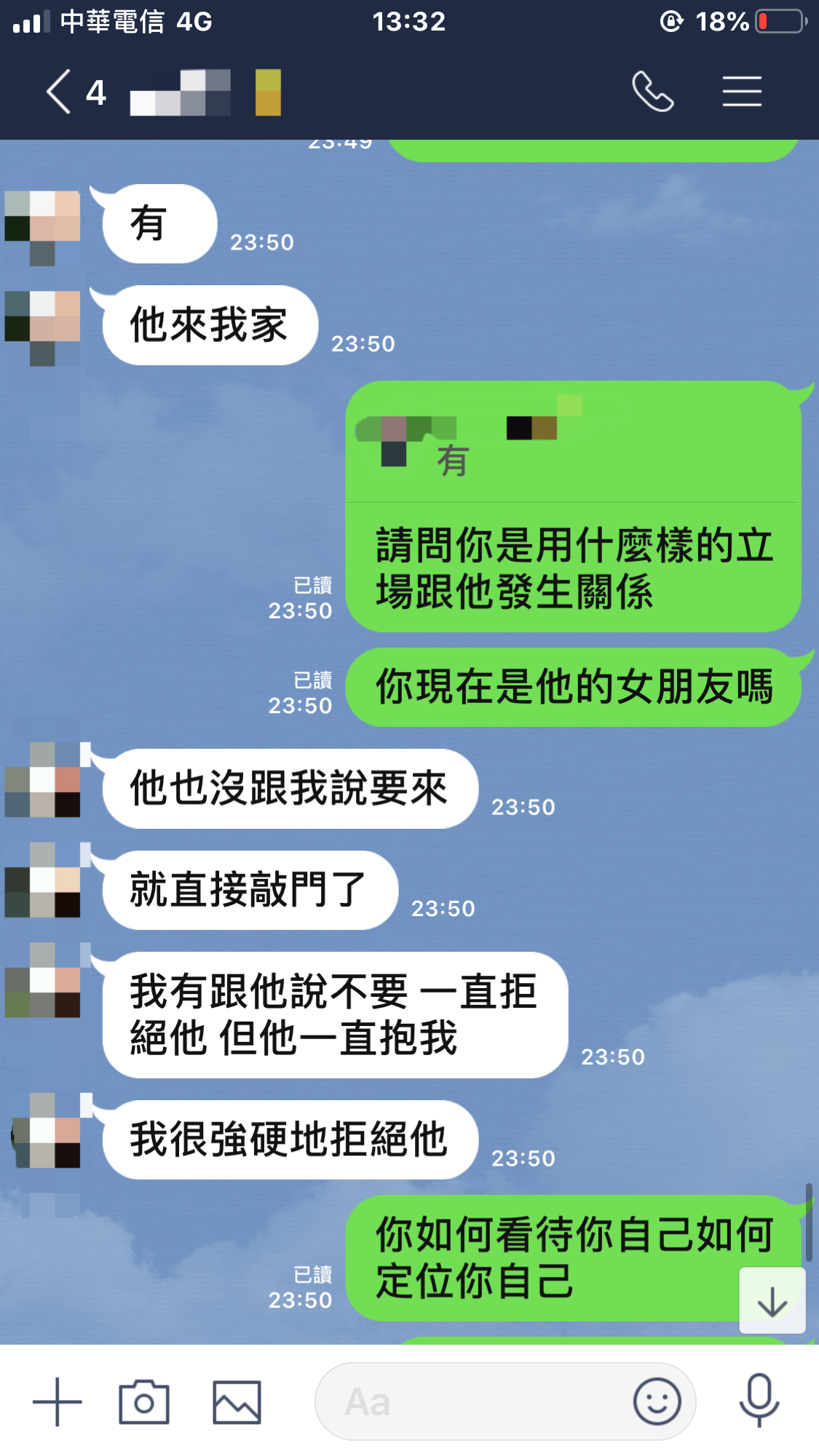The height and width of the screenshot is (1456, 819).
Task: Open the emoji sticker picker
Action: click(657, 1401)
